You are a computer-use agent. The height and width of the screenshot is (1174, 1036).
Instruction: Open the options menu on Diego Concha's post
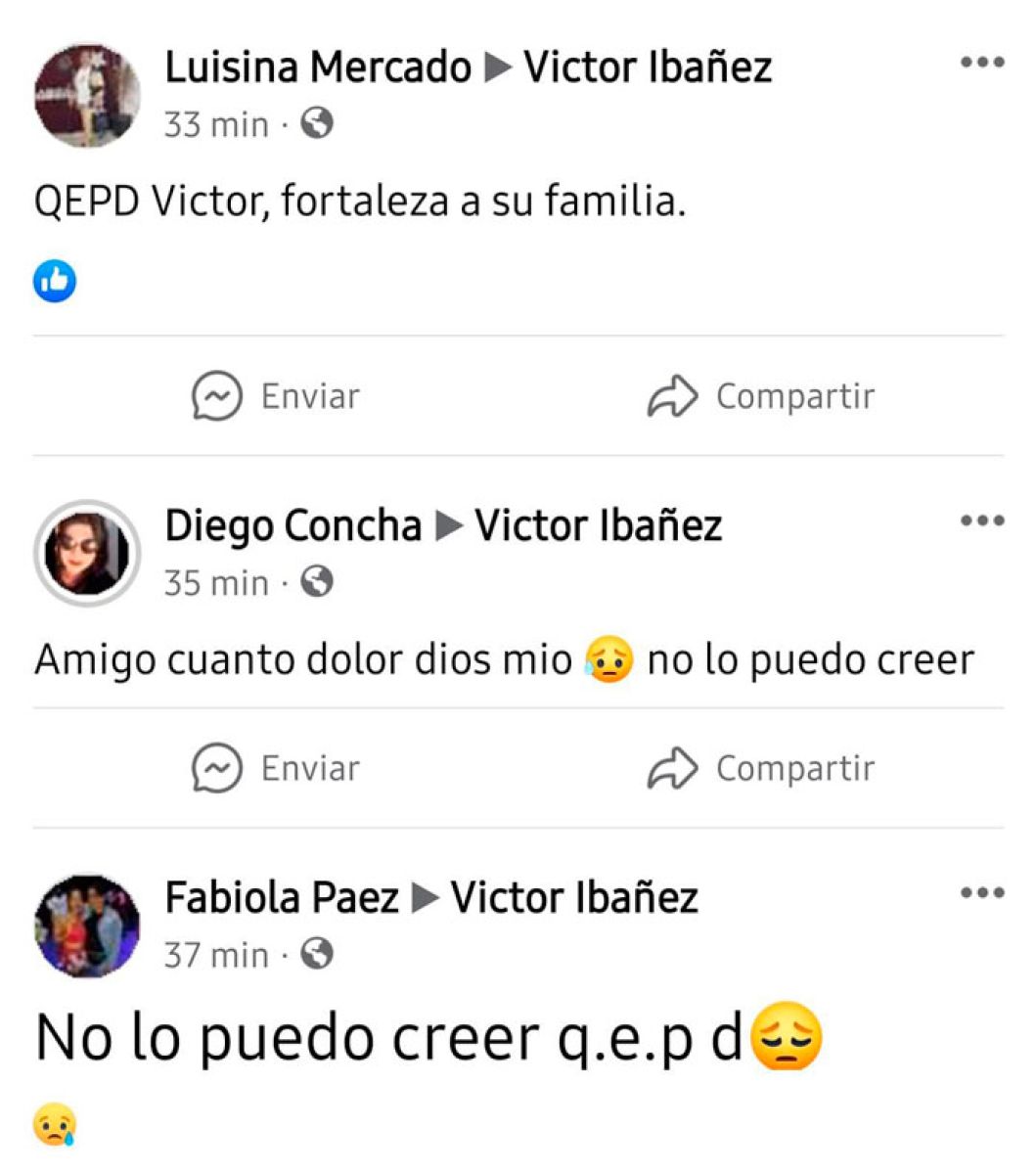(981, 521)
